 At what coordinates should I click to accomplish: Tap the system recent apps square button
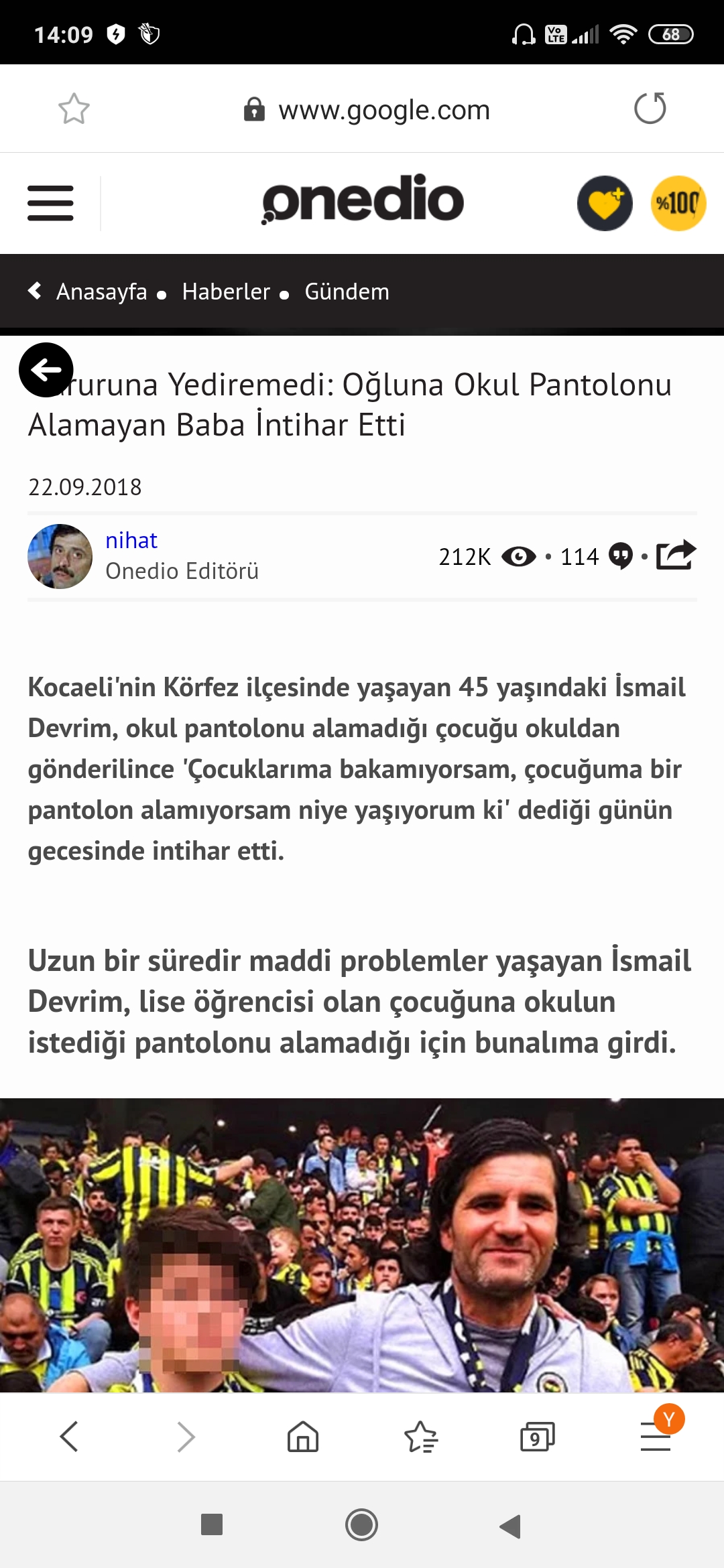point(212,1525)
